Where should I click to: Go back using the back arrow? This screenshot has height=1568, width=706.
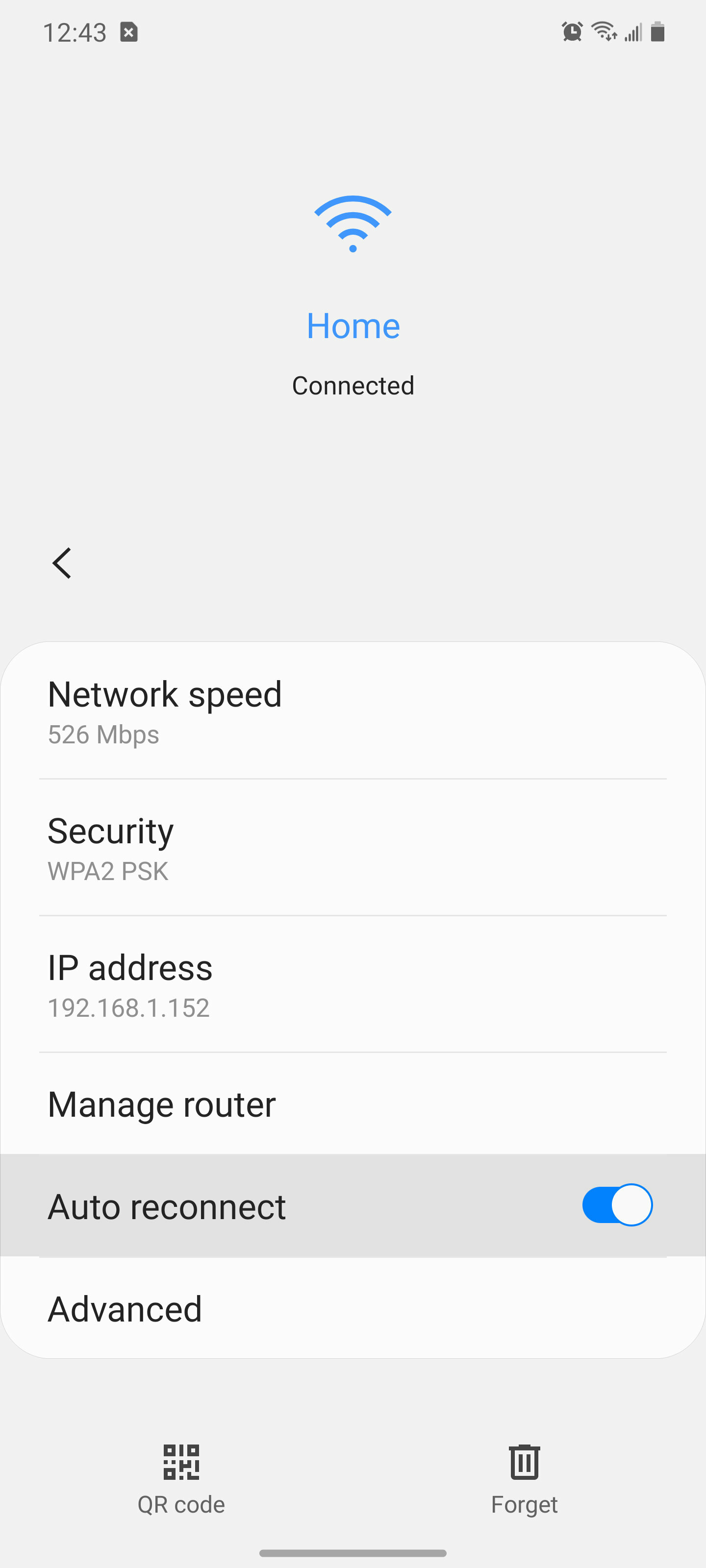pyautogui.click(x=61, y=563)
